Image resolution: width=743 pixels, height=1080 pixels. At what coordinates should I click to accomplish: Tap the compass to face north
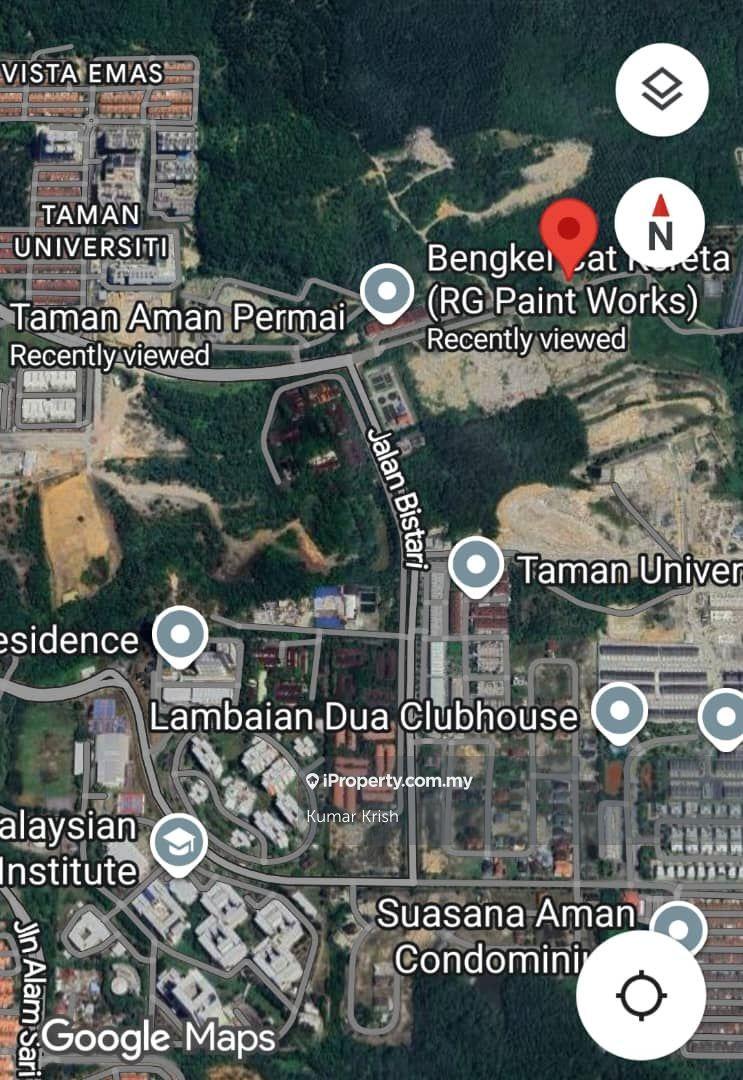(x=660, y=222)
